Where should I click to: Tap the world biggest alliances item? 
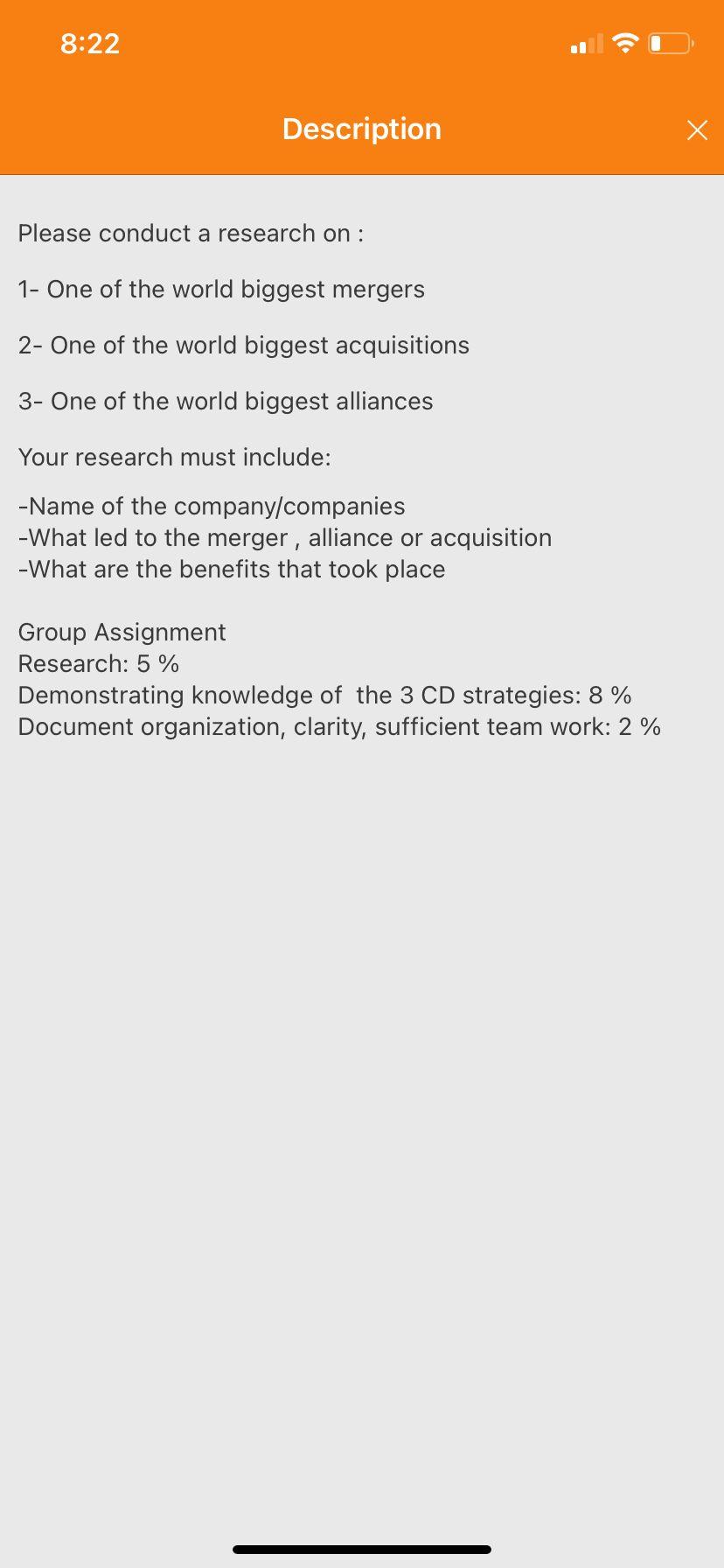pos(225,402)
